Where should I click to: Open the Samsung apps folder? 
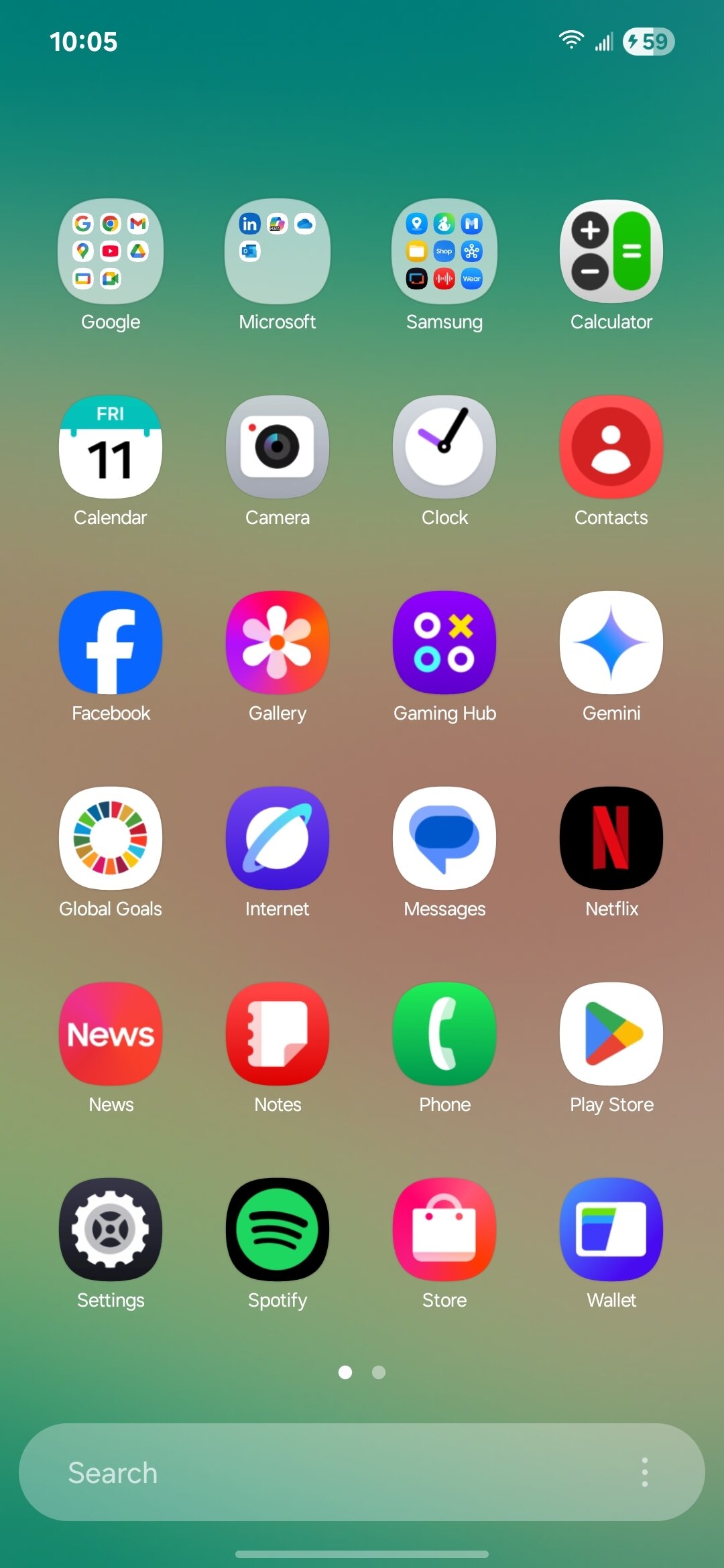[444, 251]
